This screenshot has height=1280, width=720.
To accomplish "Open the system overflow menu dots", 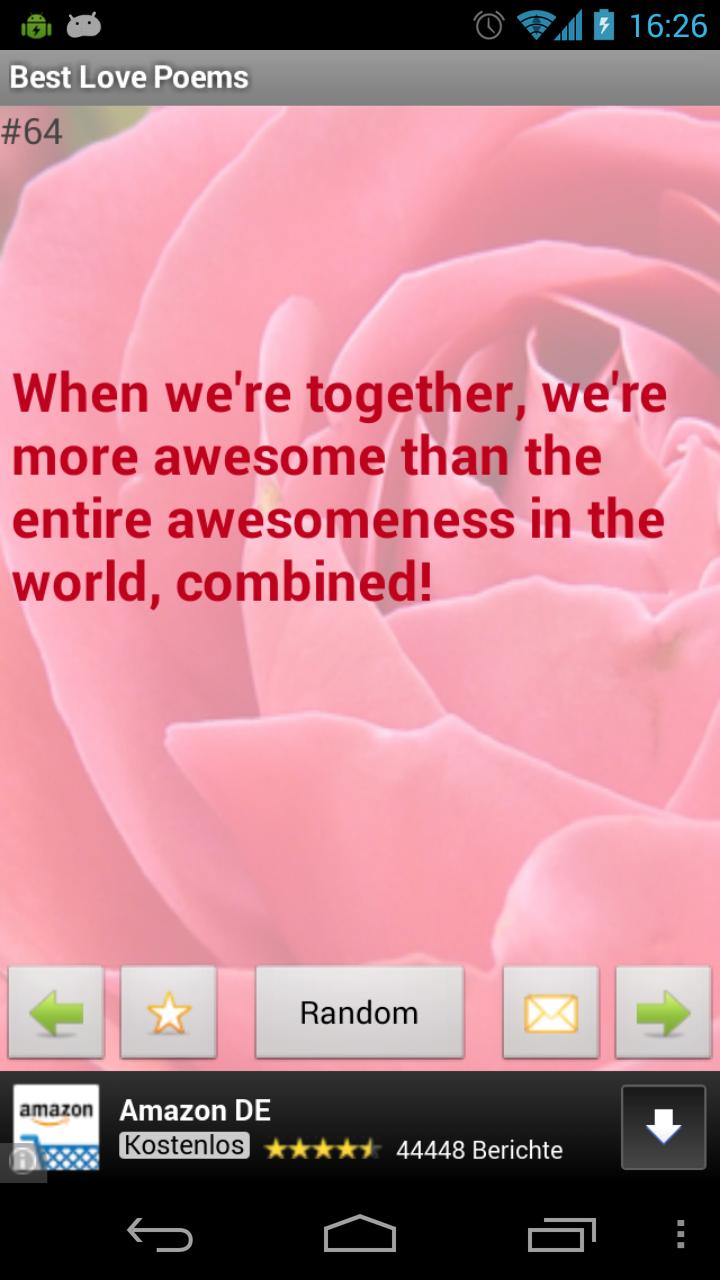I will [681, 1234].
